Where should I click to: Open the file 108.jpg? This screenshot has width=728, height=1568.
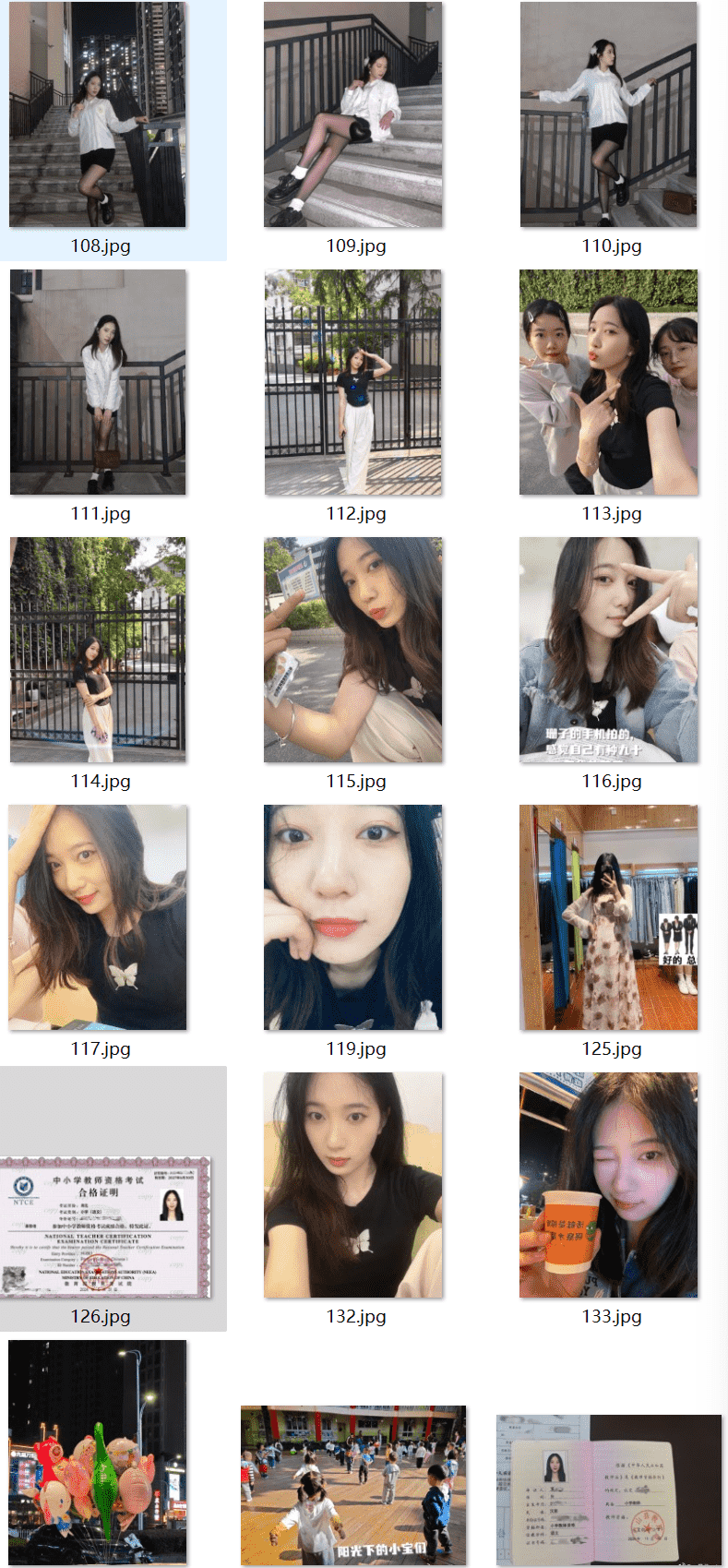(x=98, y=114)
